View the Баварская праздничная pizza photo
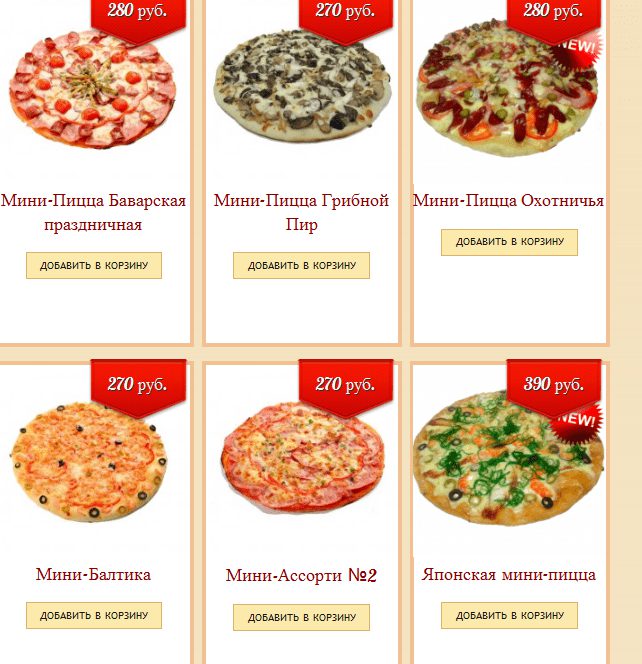This screenshot has width=642, height=664. (92, 90)
